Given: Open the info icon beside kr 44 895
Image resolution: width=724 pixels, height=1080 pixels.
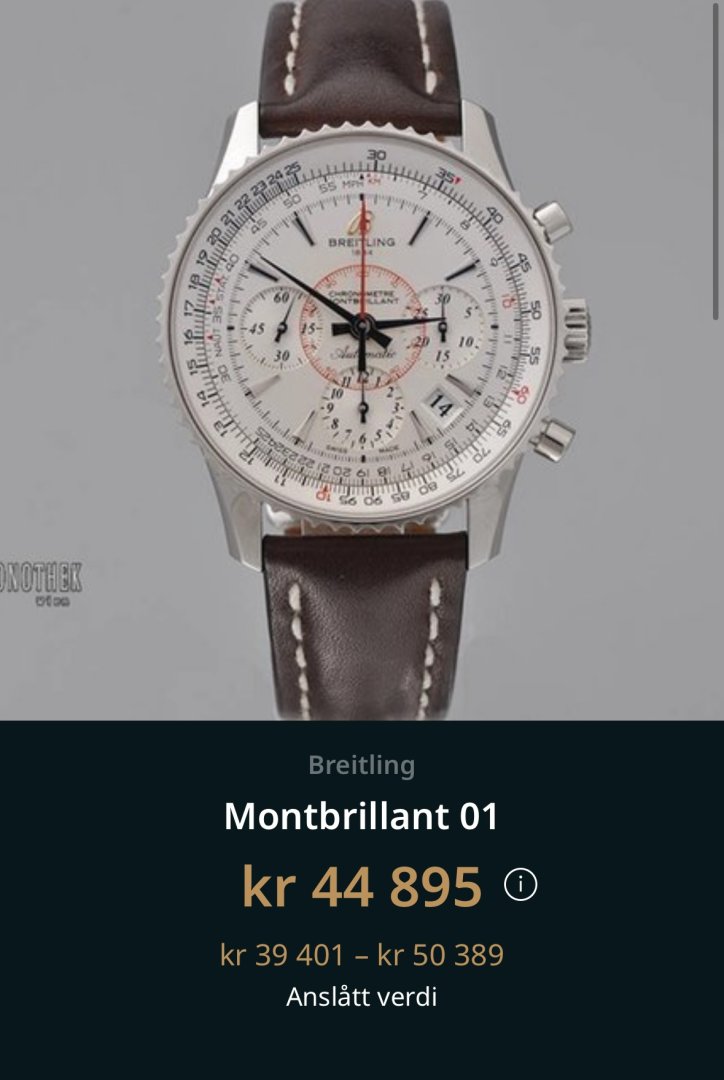Looking at the screenshot, I should tap(520, 885).
